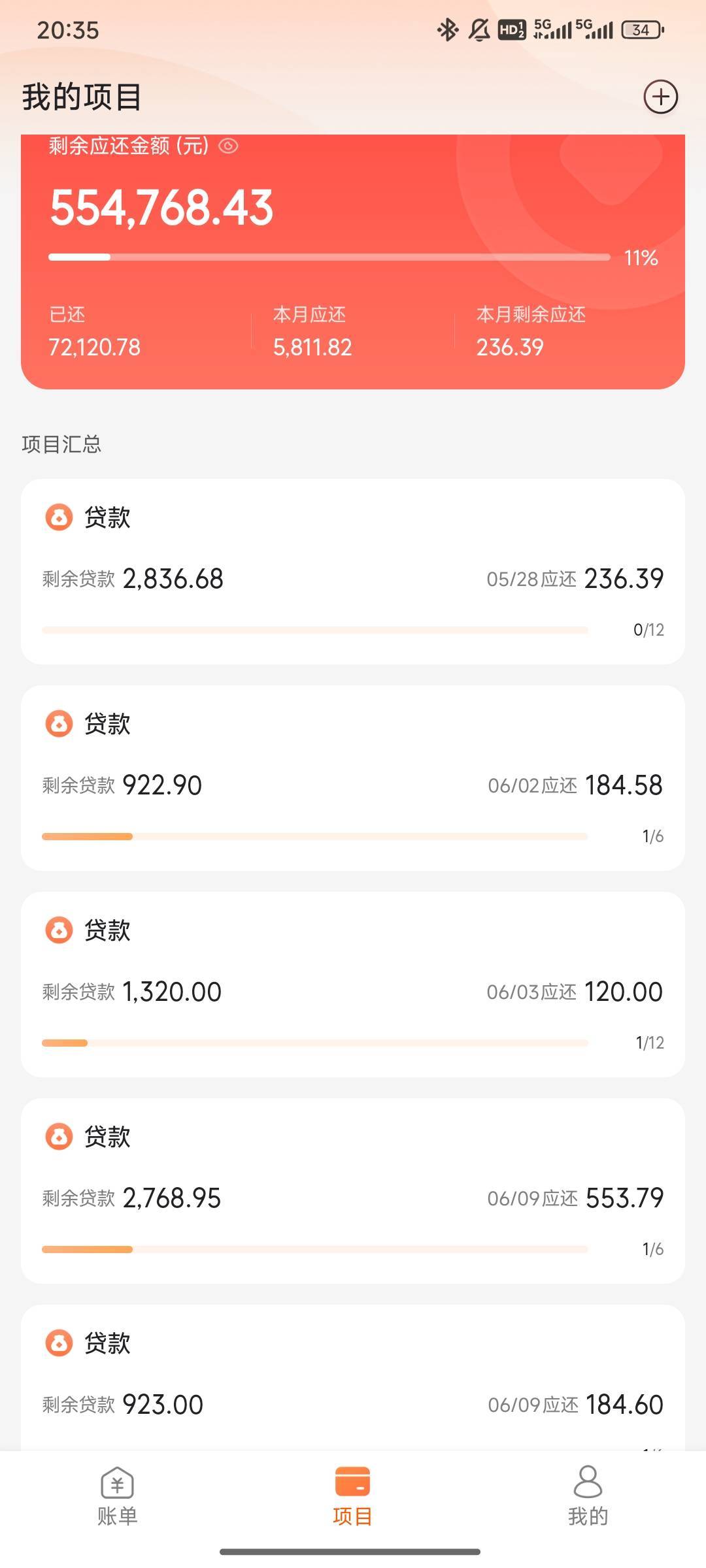The image size is (706, 1568).
Task: Hide the remaining amount with the eye icon
Action: point(228,146)
